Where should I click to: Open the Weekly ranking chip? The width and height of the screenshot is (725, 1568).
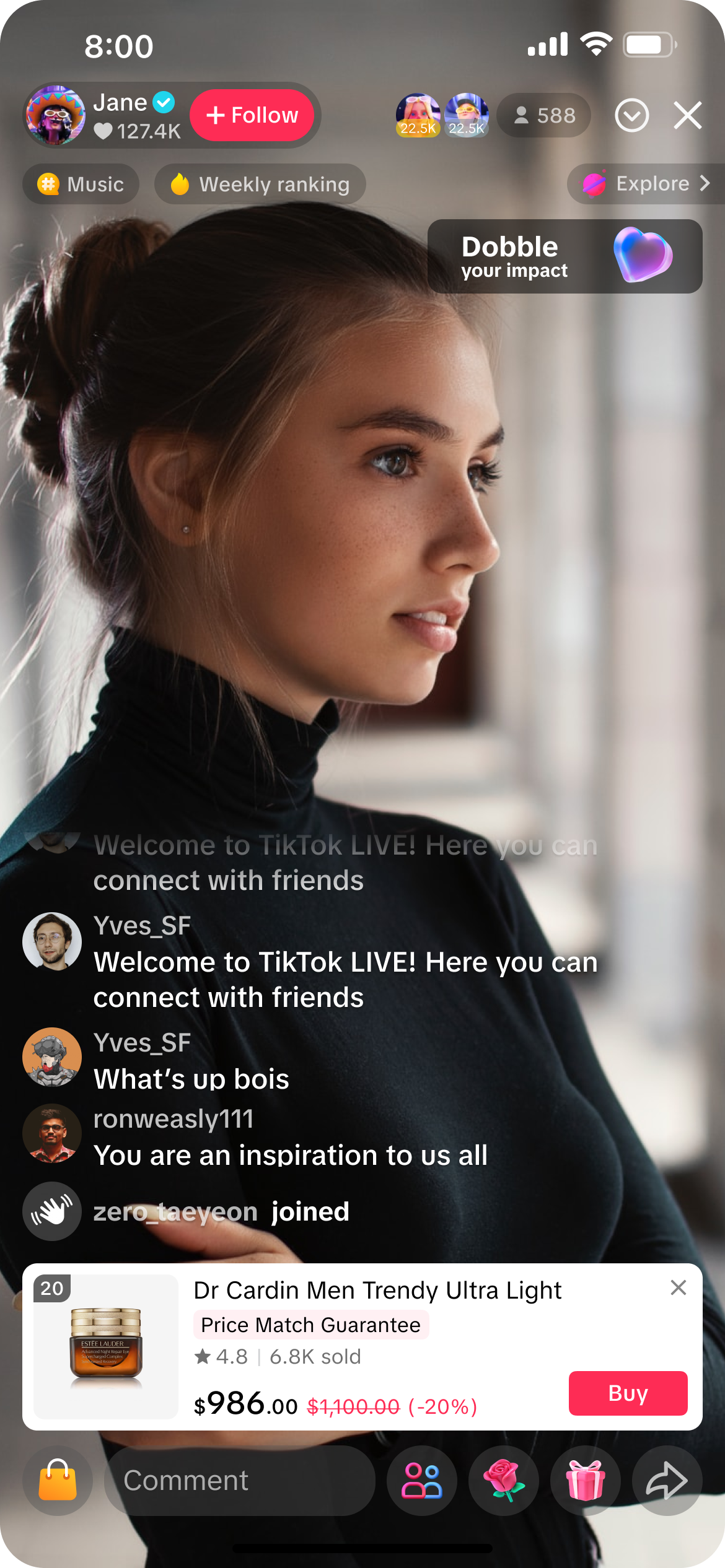click(x=260, y=184)
